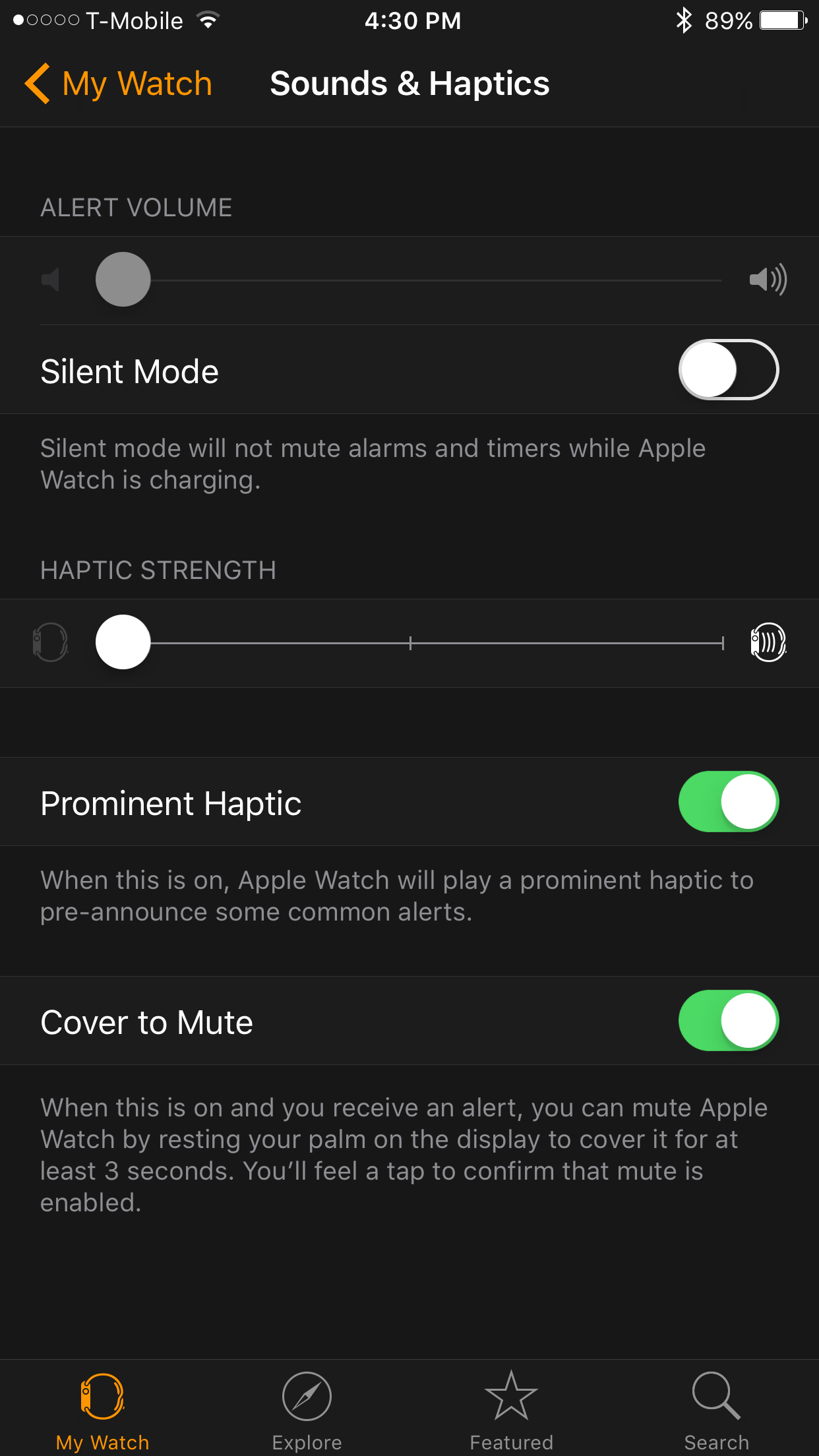Tap the Explore compass icon
Image resolution: width=819 pixels, height=1456 pixels.
pos(306,1396)
